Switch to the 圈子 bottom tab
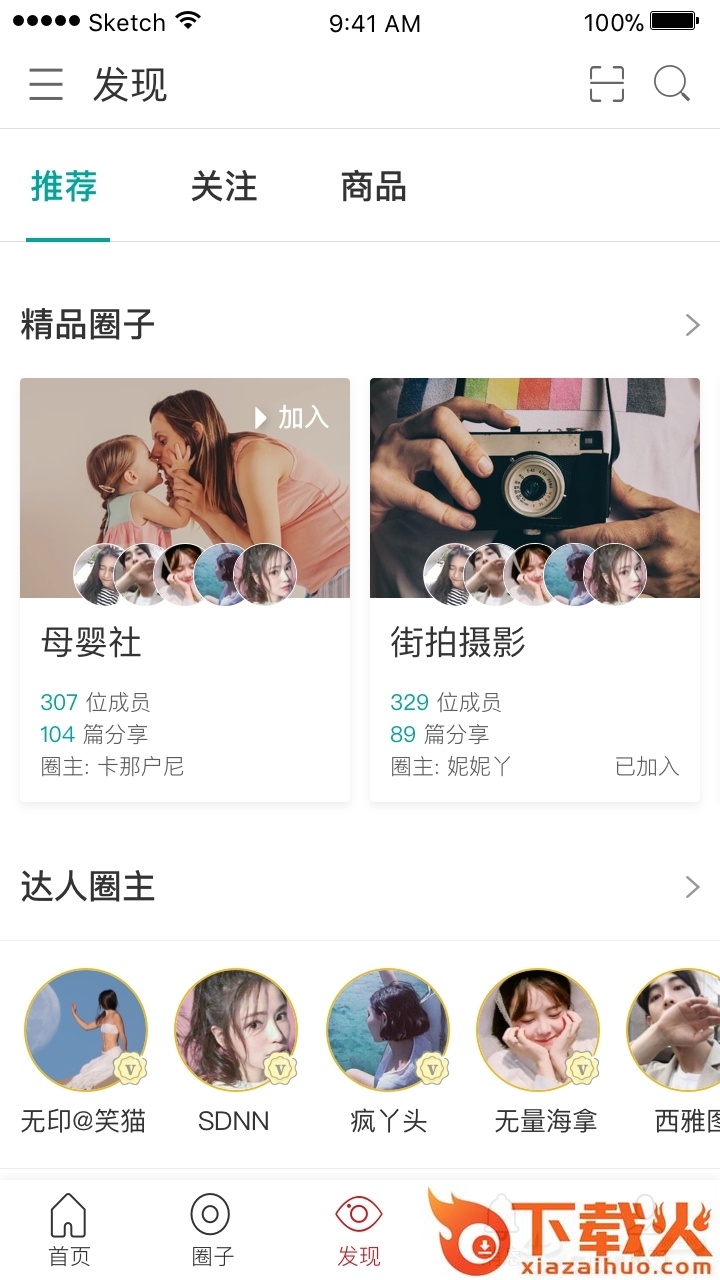Viewport: 720px width, 1280px height. 211,1230
